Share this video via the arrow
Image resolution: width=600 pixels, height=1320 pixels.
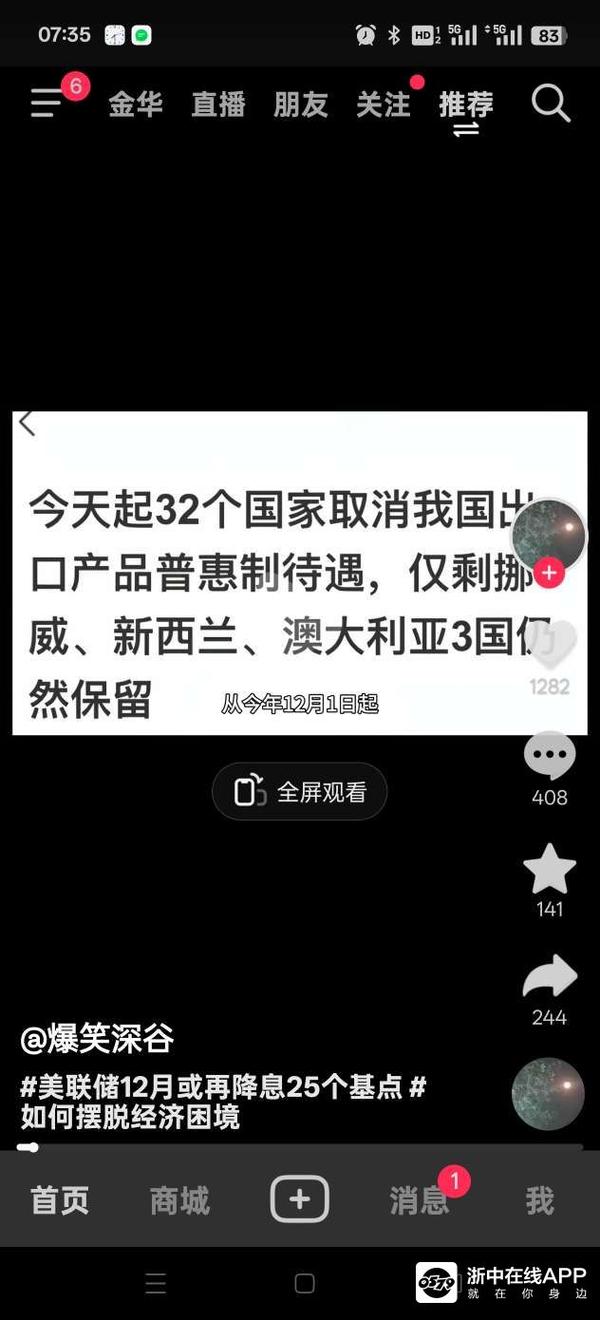point(550,977)
